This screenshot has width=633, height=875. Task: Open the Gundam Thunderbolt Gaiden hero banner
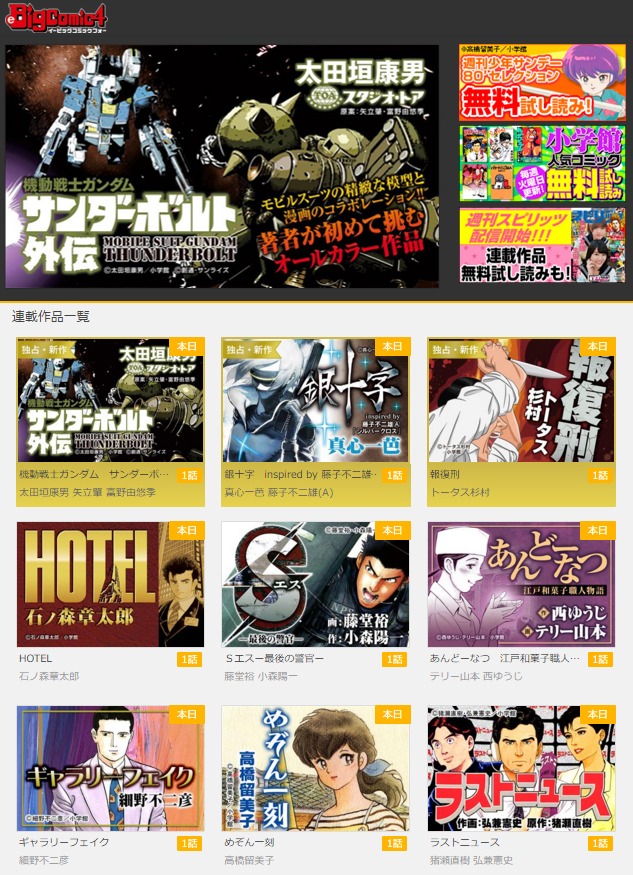pyautogui.click(x=222, y=166)
